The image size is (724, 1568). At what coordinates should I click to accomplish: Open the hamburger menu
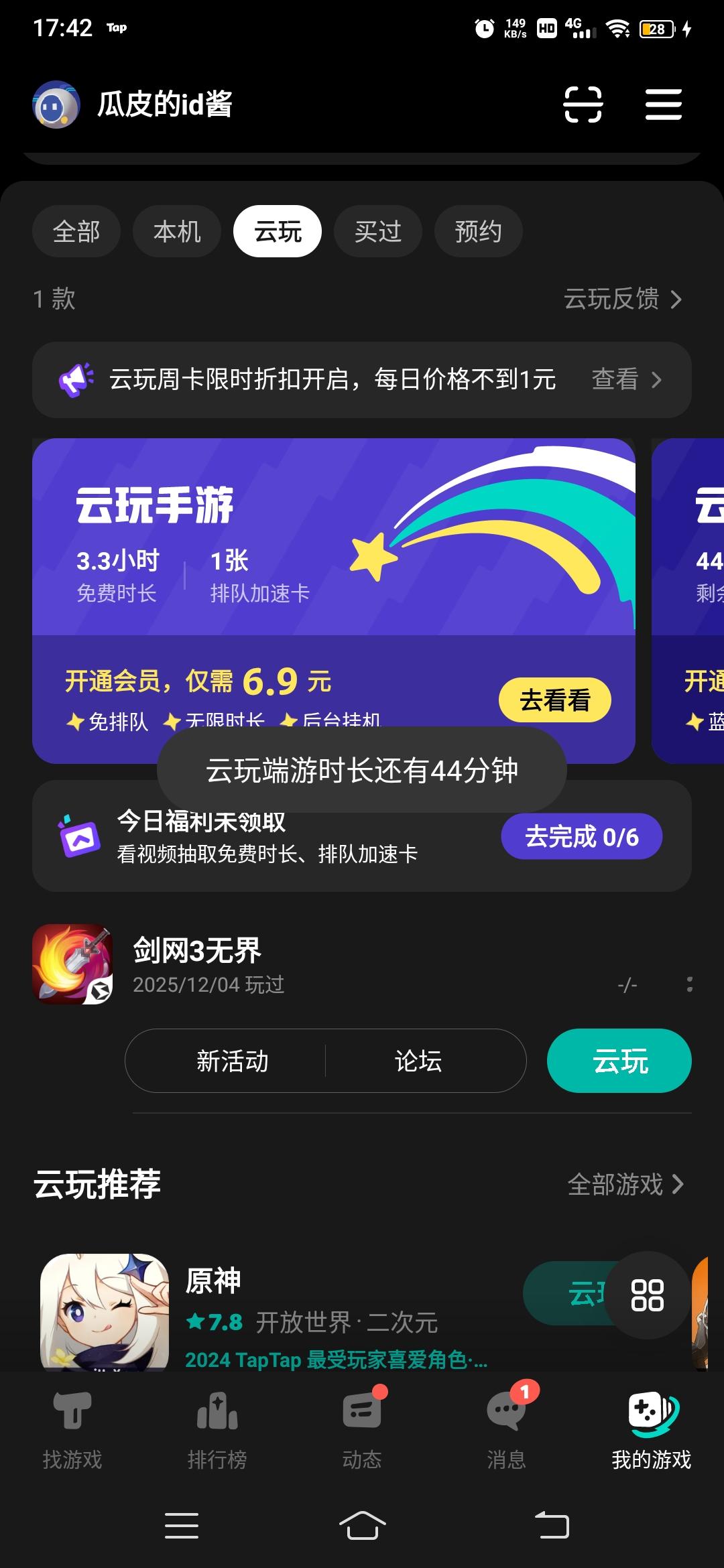663,105
